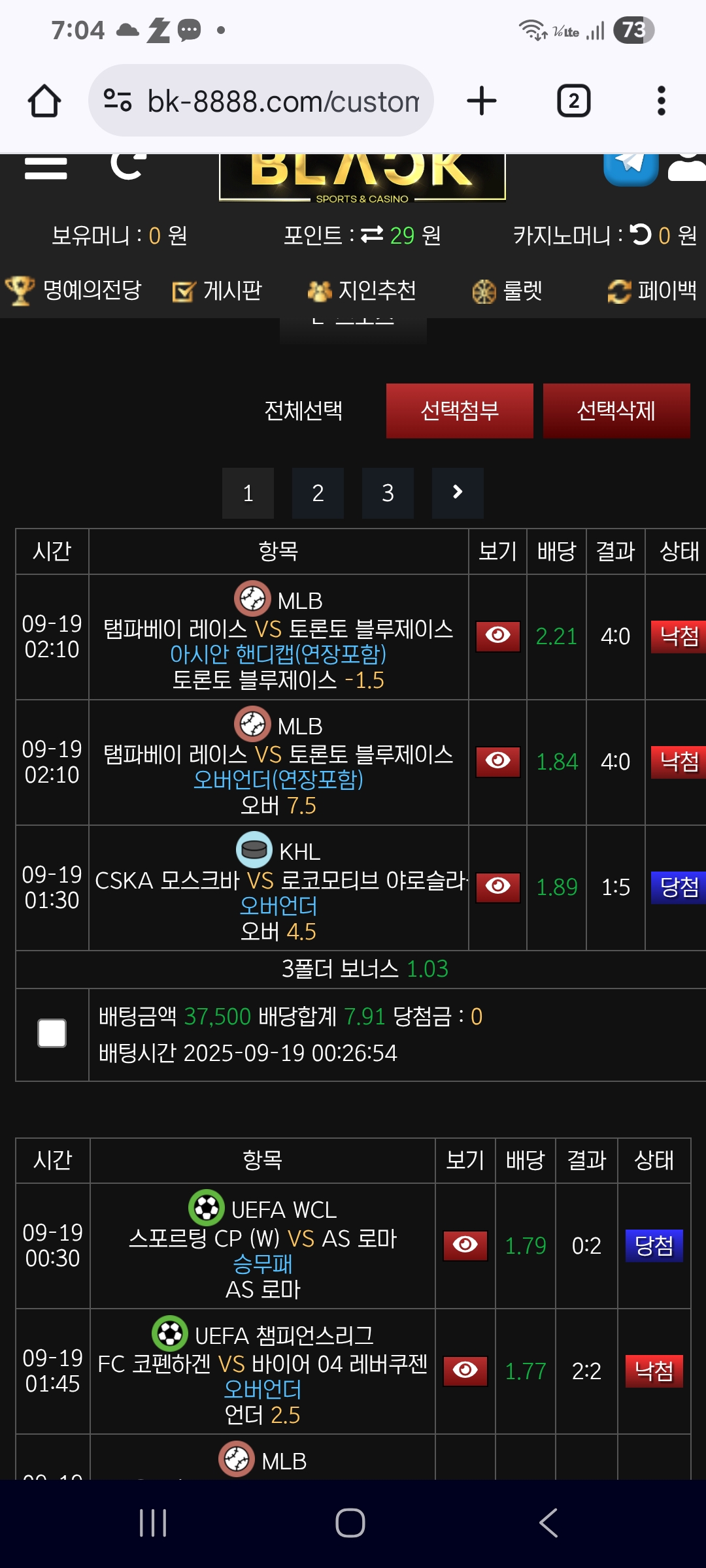
Task: View details of KHL CSKA 모스크바 bet
Action: coord(497,887)
